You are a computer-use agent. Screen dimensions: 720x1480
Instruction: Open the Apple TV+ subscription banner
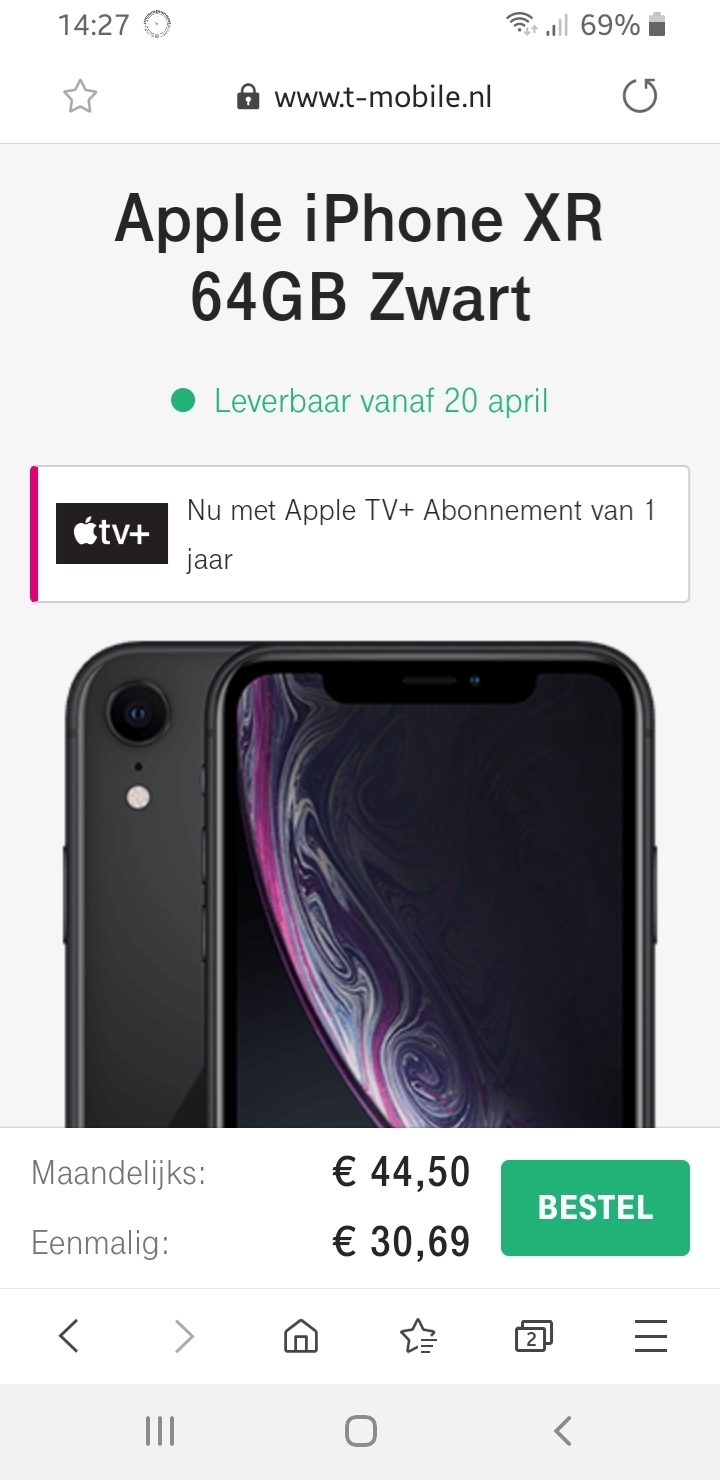click(360, 534)
